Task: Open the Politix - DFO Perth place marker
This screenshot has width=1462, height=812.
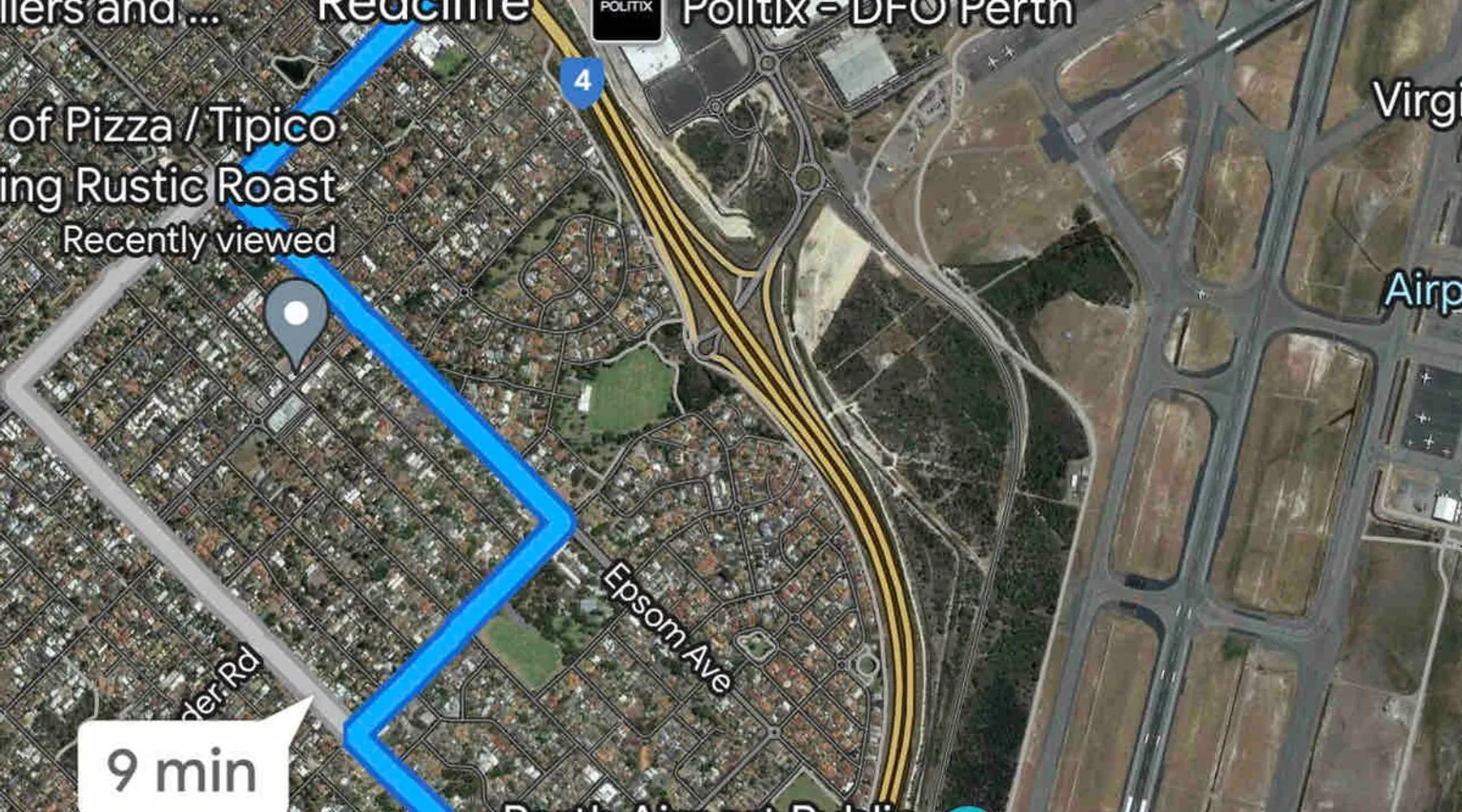Action: 626,18
